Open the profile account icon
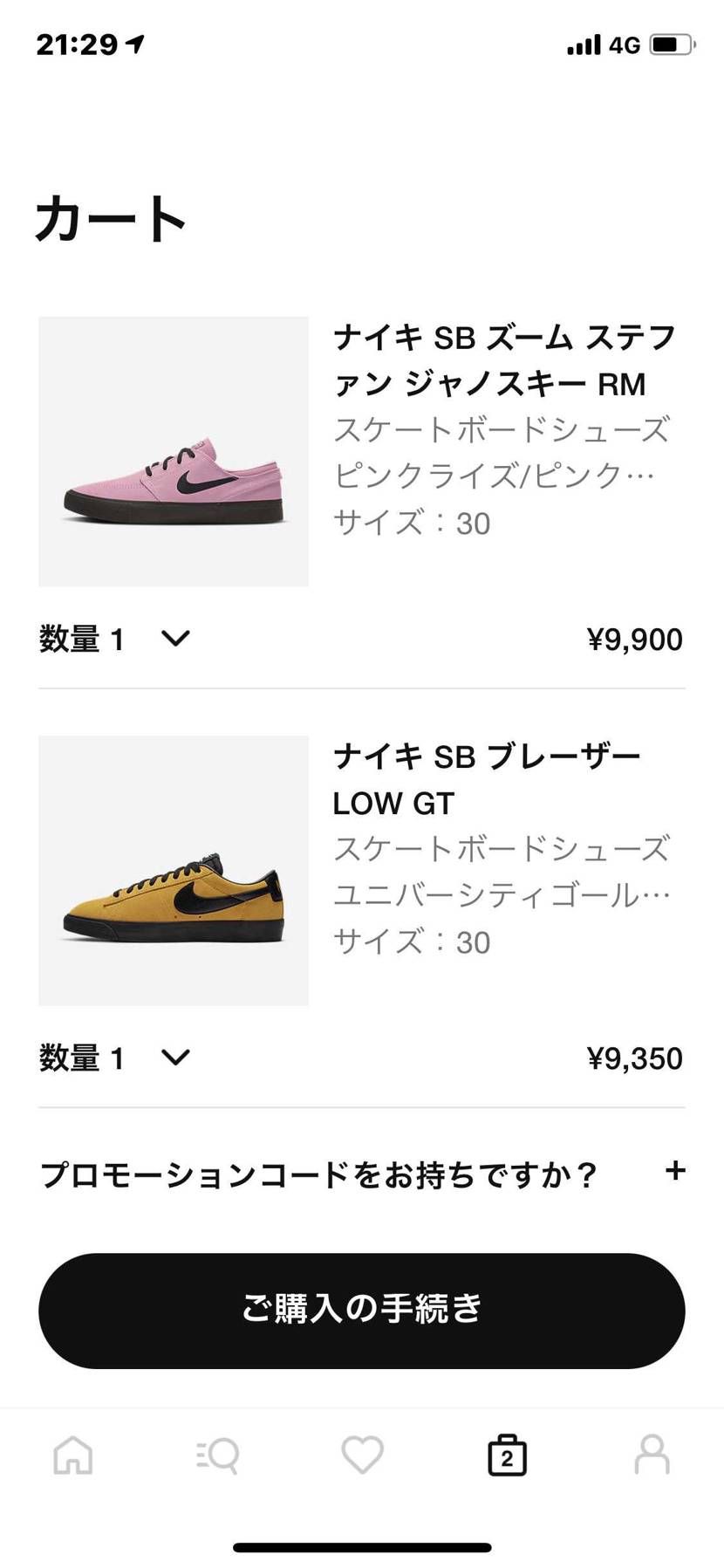Image resolution: width=724 pixels, height=1568 pixels. click(652, 1455)
